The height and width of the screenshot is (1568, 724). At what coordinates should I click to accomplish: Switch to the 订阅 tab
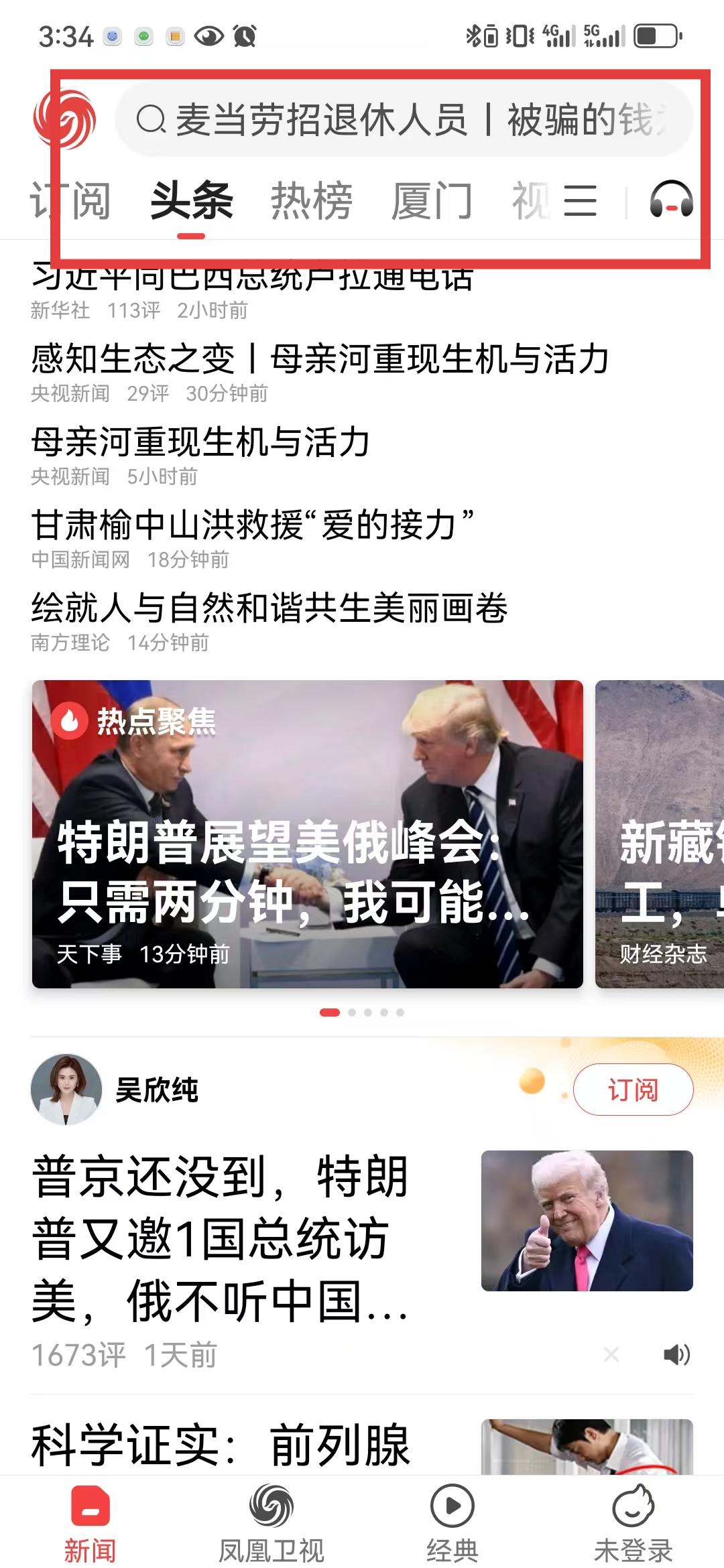point(70,200)
